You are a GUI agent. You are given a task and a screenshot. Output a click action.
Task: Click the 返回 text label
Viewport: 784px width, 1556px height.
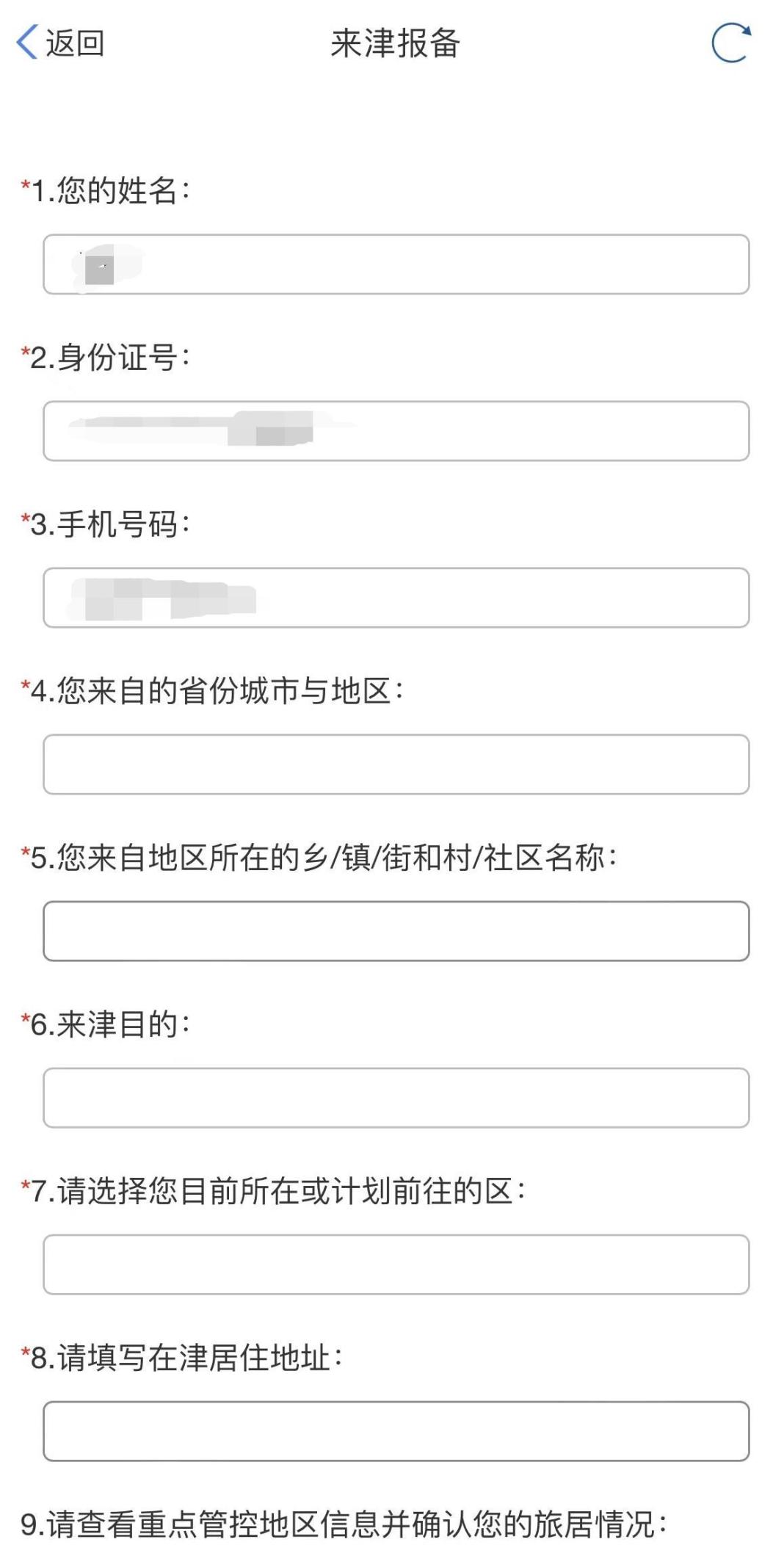76,44
